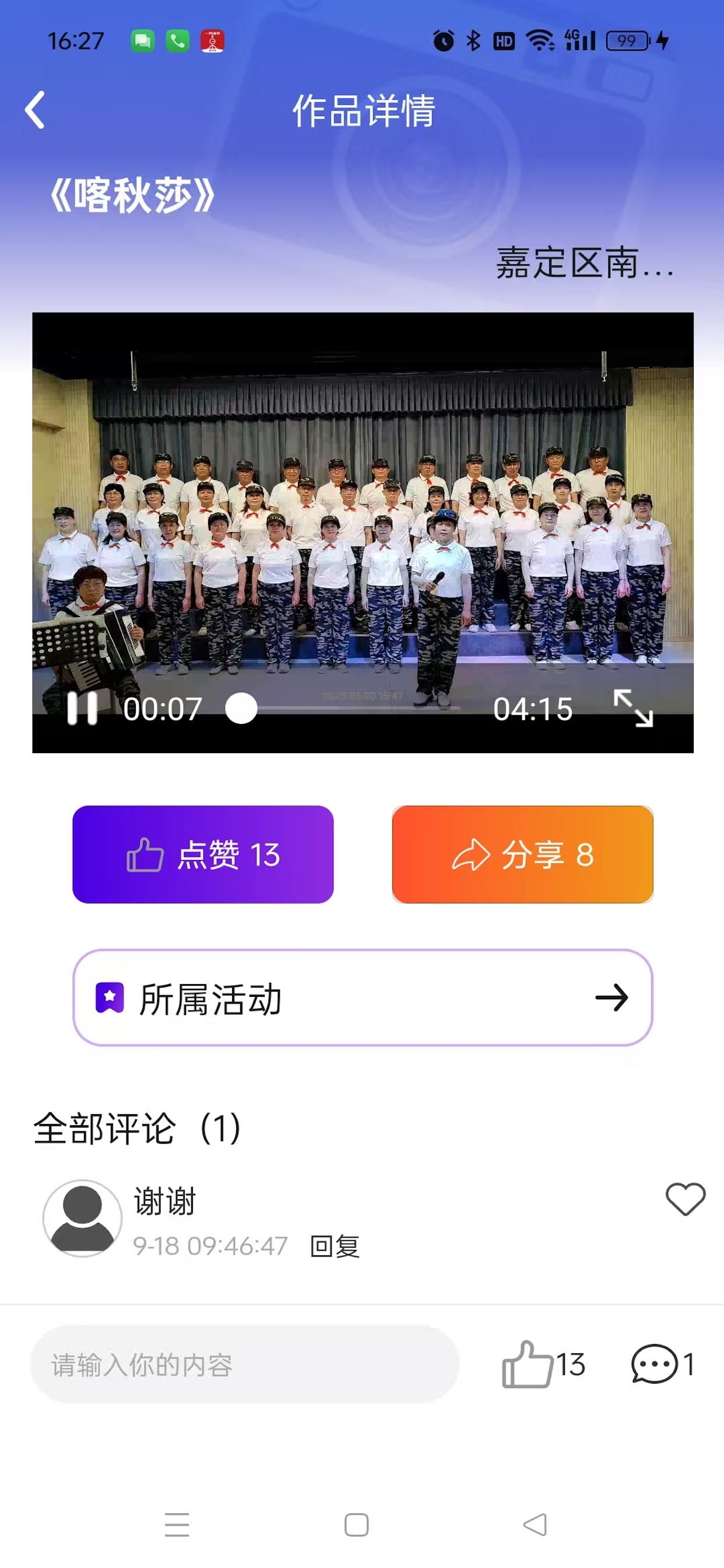The height and width of the screenshot is (1568, 724).
Task: Open the recent apps menu
Action: 177,1525
